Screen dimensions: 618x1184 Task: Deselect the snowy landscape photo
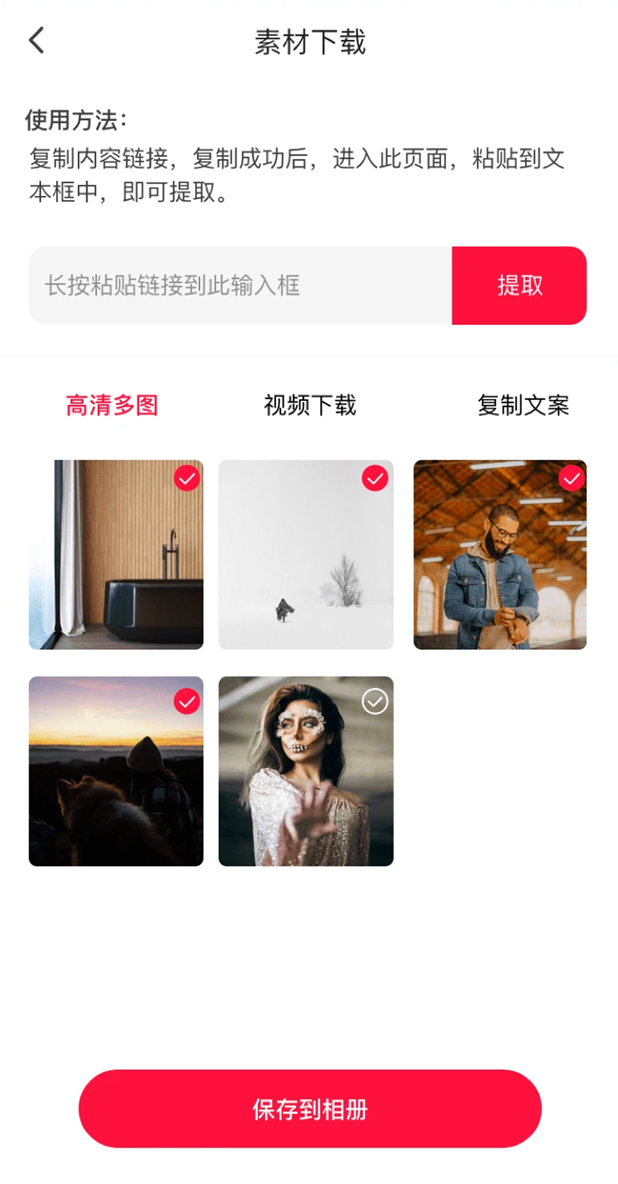[375, 479]
